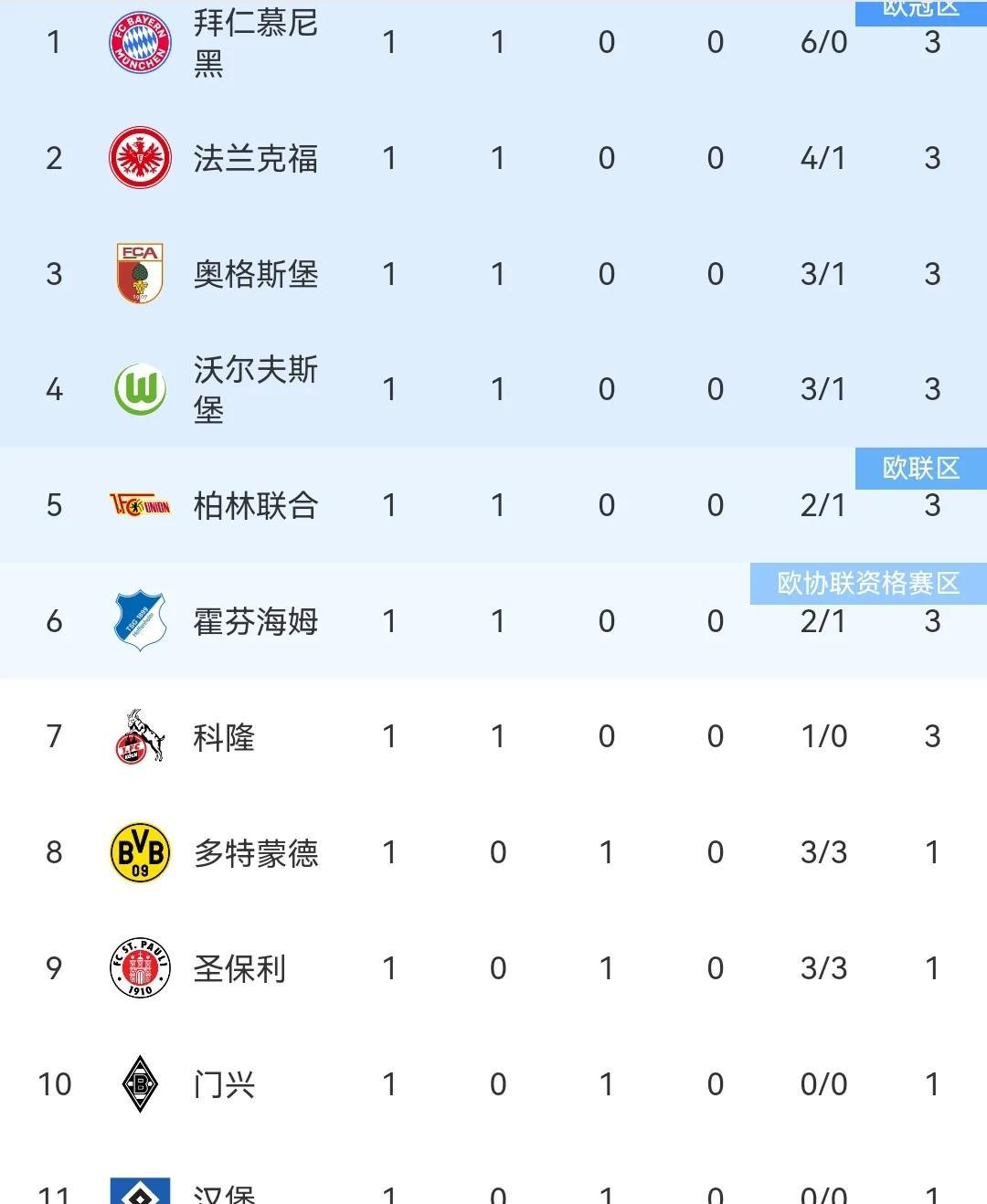Tap the 科隆 team row
The image size is (987, 1204).
[493, 736]
